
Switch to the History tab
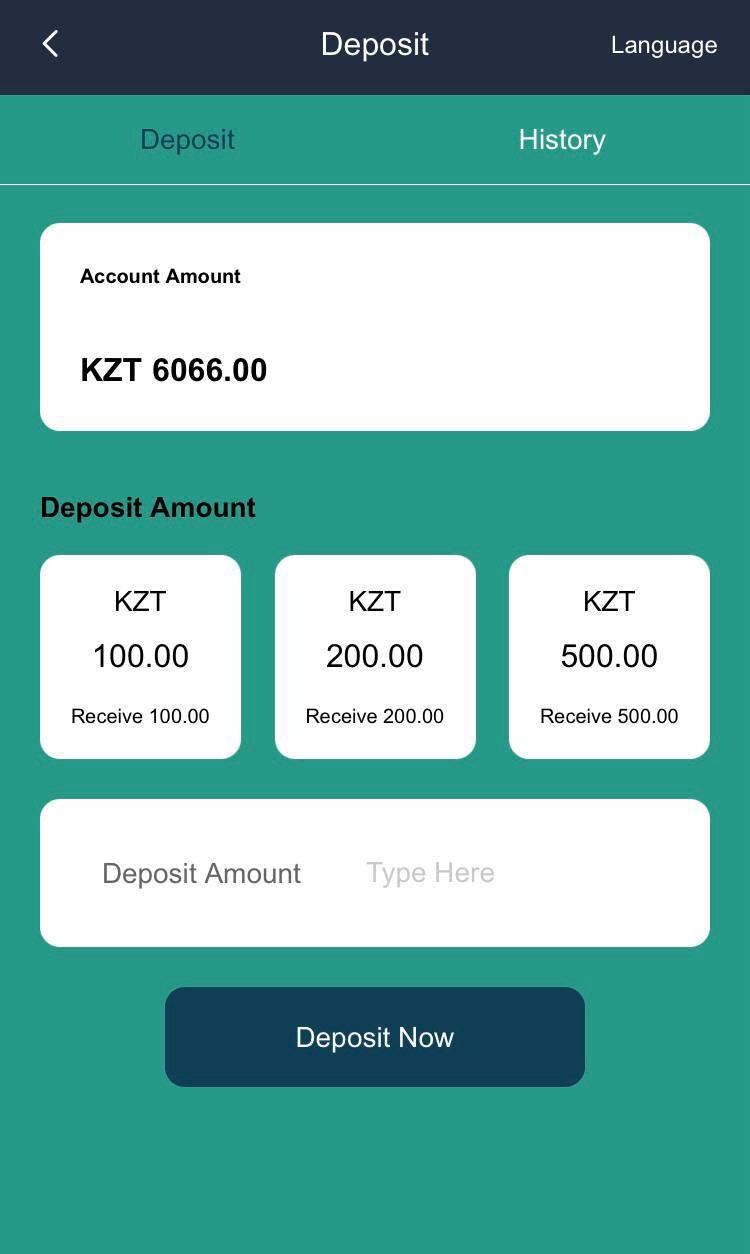point(561,140)
